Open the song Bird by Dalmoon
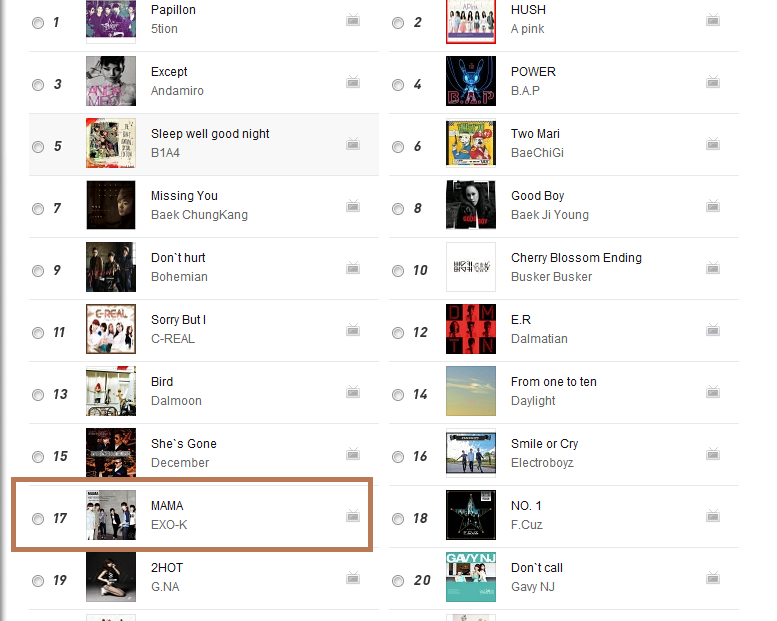The image size is (777, 621). click(x=162, y=382)
